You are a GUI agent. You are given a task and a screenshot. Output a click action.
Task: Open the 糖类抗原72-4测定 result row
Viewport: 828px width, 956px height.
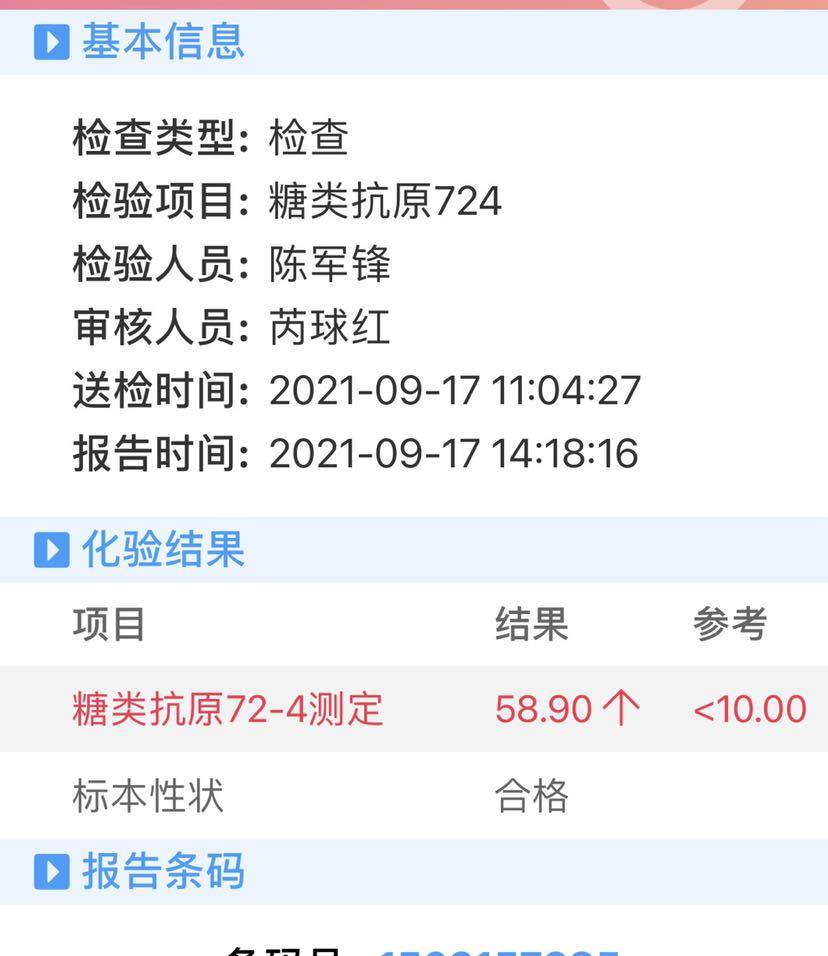coord(414,709)
